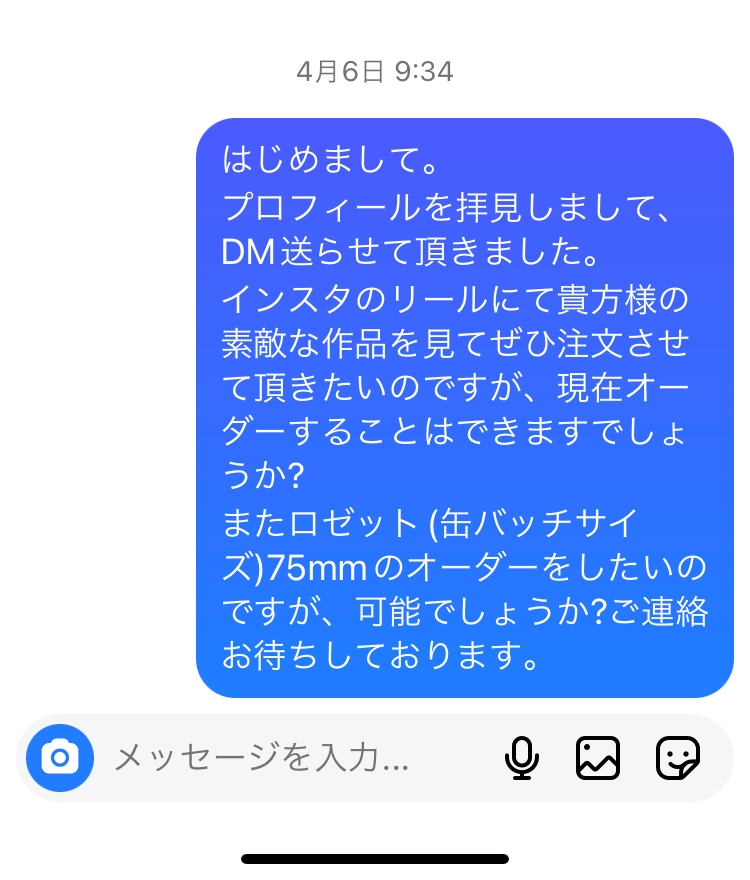Select the message starting with はじめまして
Viewport: 750px width, 880px height.
462,405
